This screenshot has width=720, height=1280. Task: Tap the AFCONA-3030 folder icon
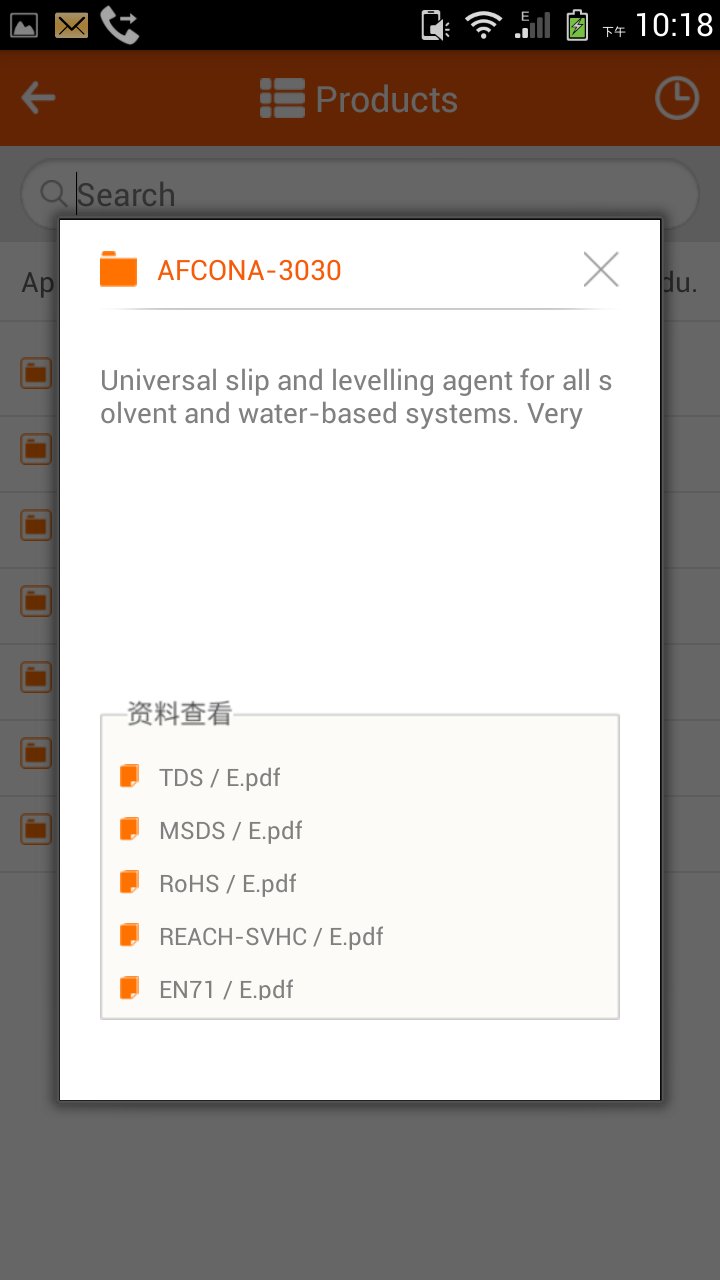(118, 268)
